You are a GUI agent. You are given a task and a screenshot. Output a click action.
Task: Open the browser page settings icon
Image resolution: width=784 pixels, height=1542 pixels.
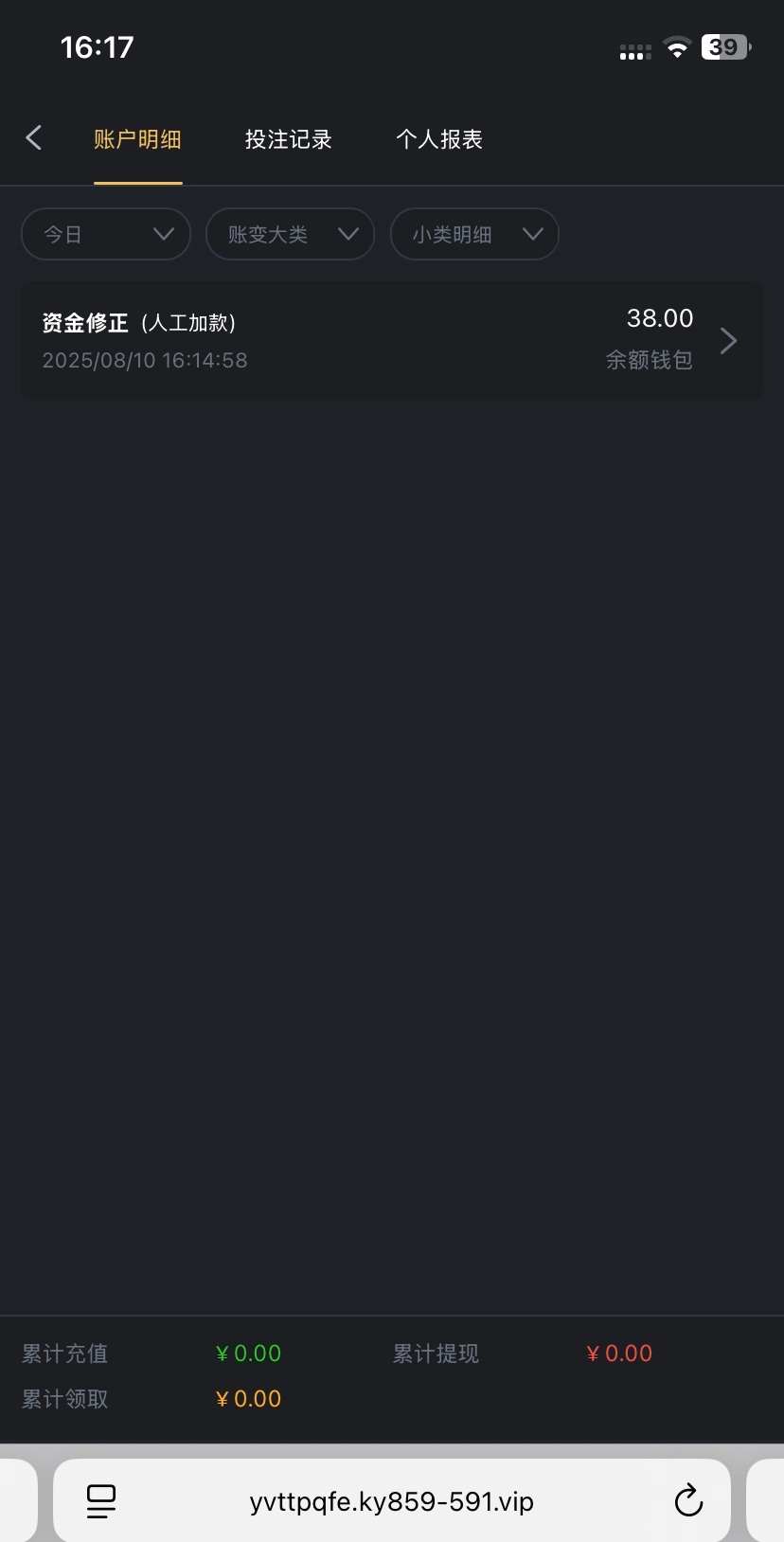(101, 1500)
